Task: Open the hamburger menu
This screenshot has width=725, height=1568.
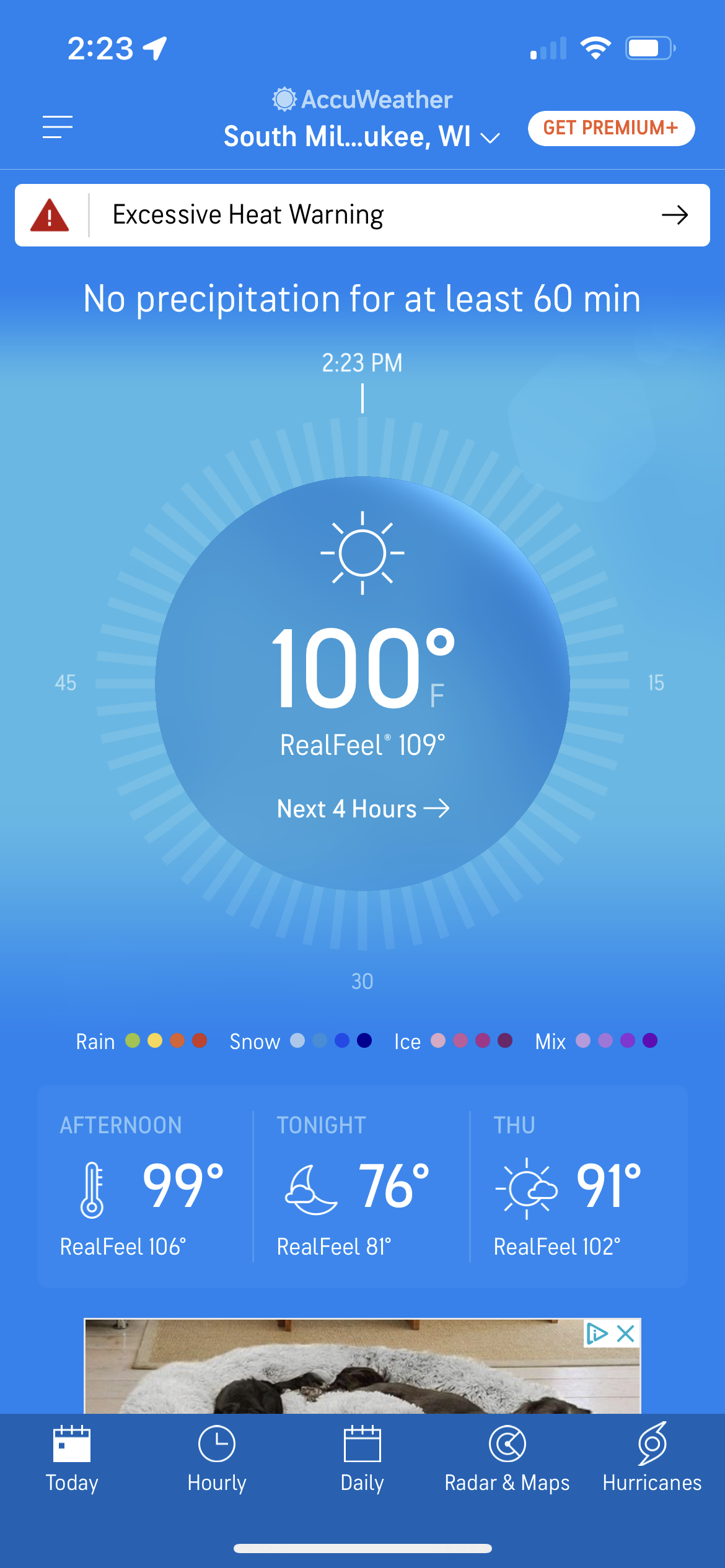Action: (x=58, y=127)
